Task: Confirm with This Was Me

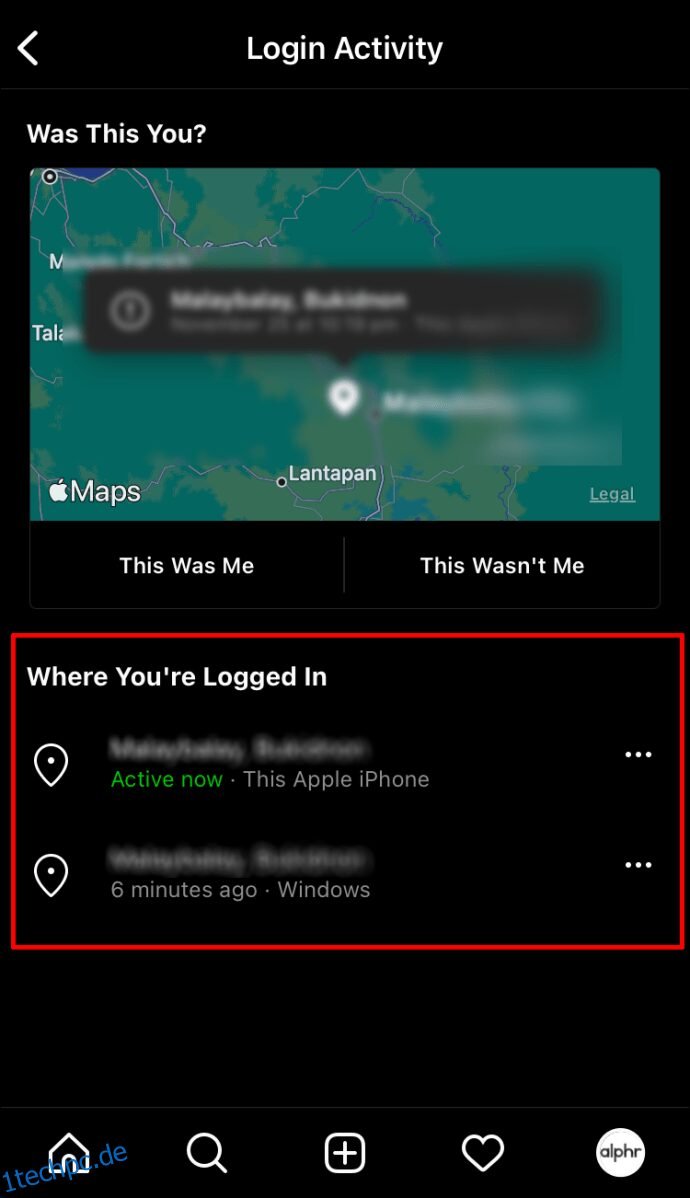Action: [187, 565]
